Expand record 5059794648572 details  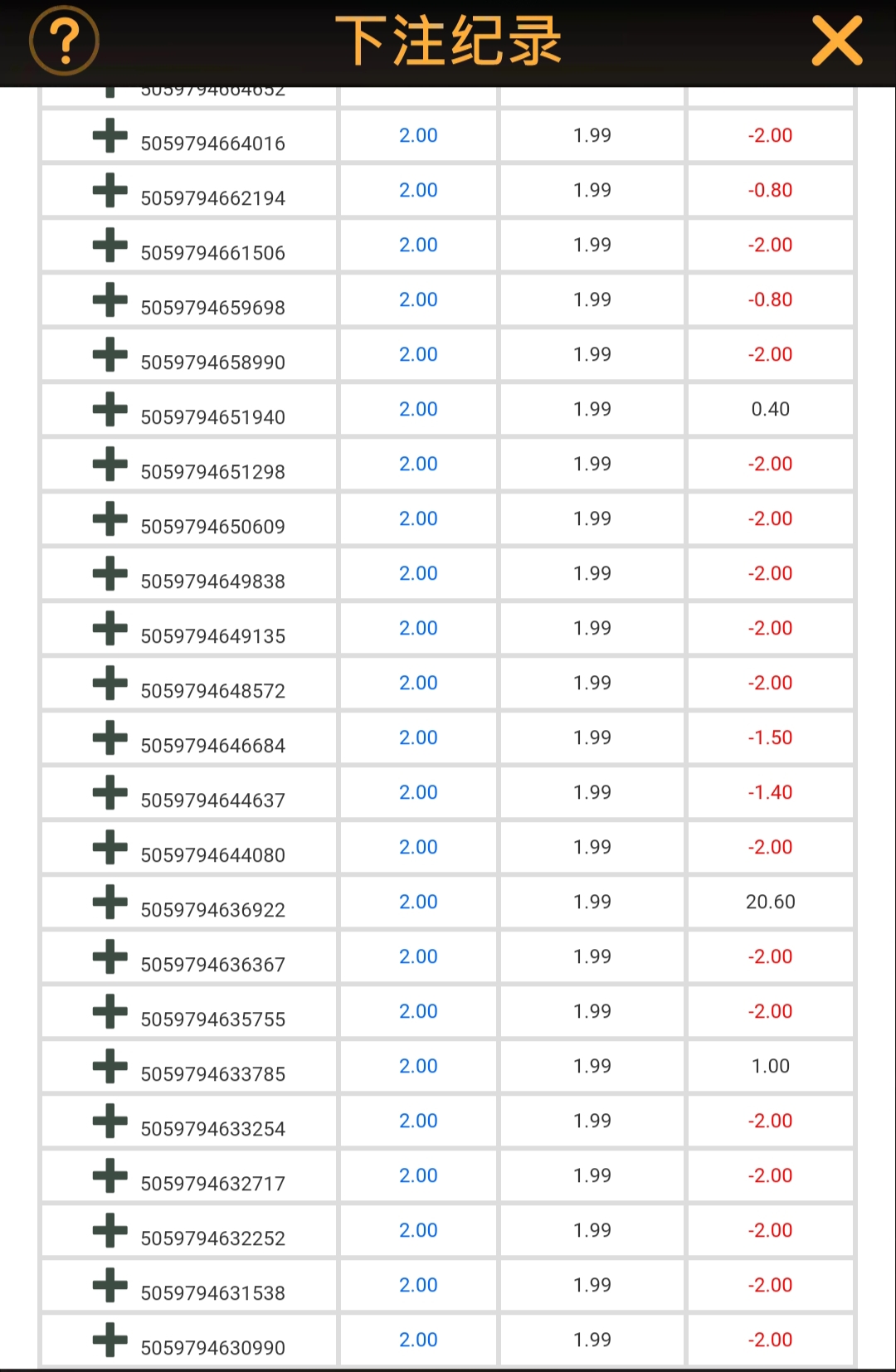point(110,684)
